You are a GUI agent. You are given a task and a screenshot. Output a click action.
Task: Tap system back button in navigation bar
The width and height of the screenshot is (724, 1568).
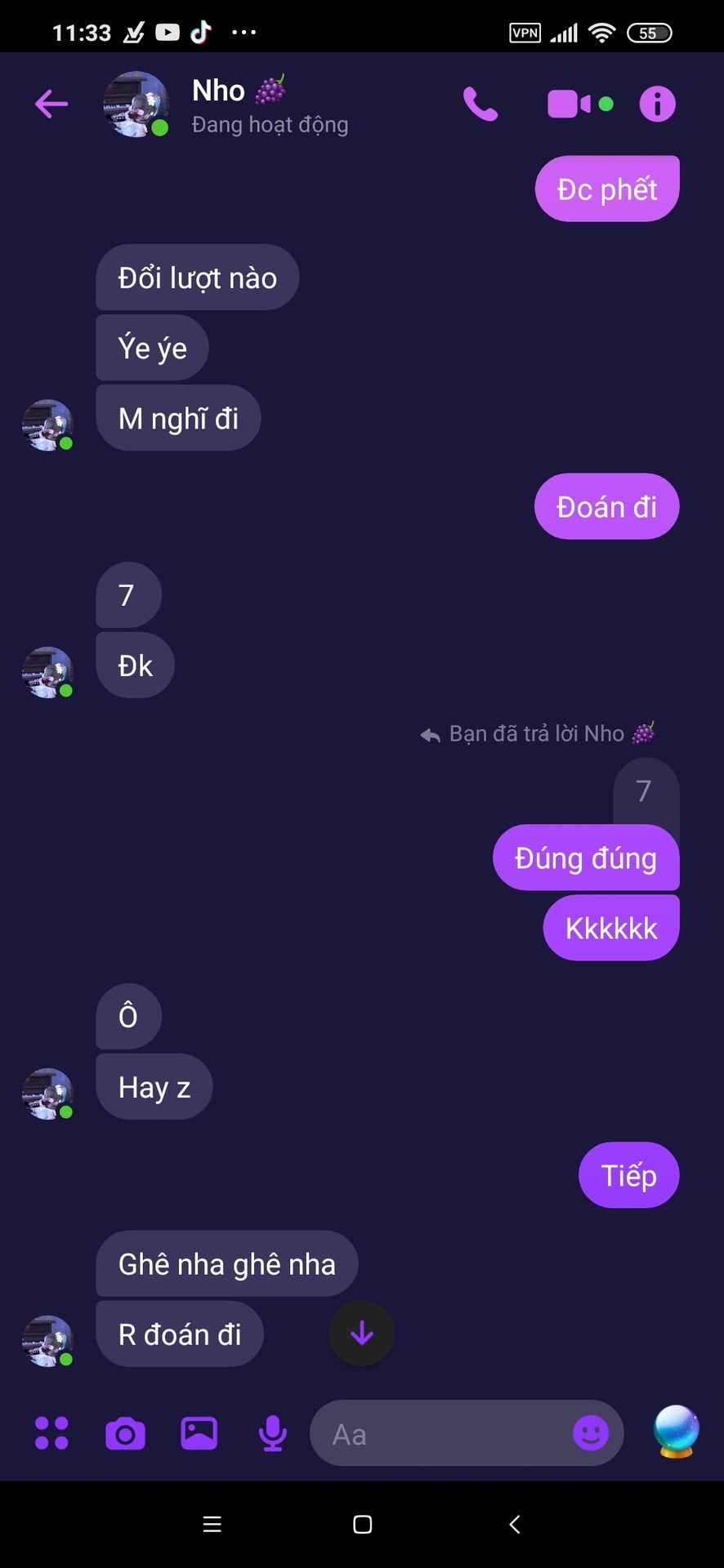[x=514, y=1524]
